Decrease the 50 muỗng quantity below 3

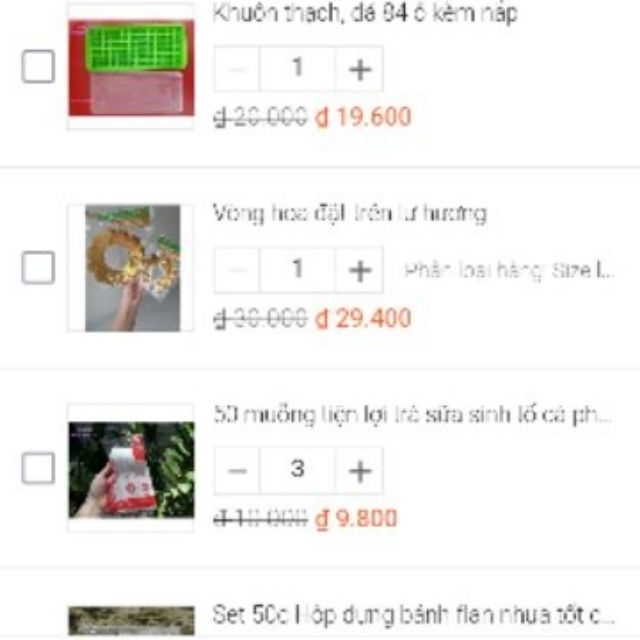(x=237, y=470)
